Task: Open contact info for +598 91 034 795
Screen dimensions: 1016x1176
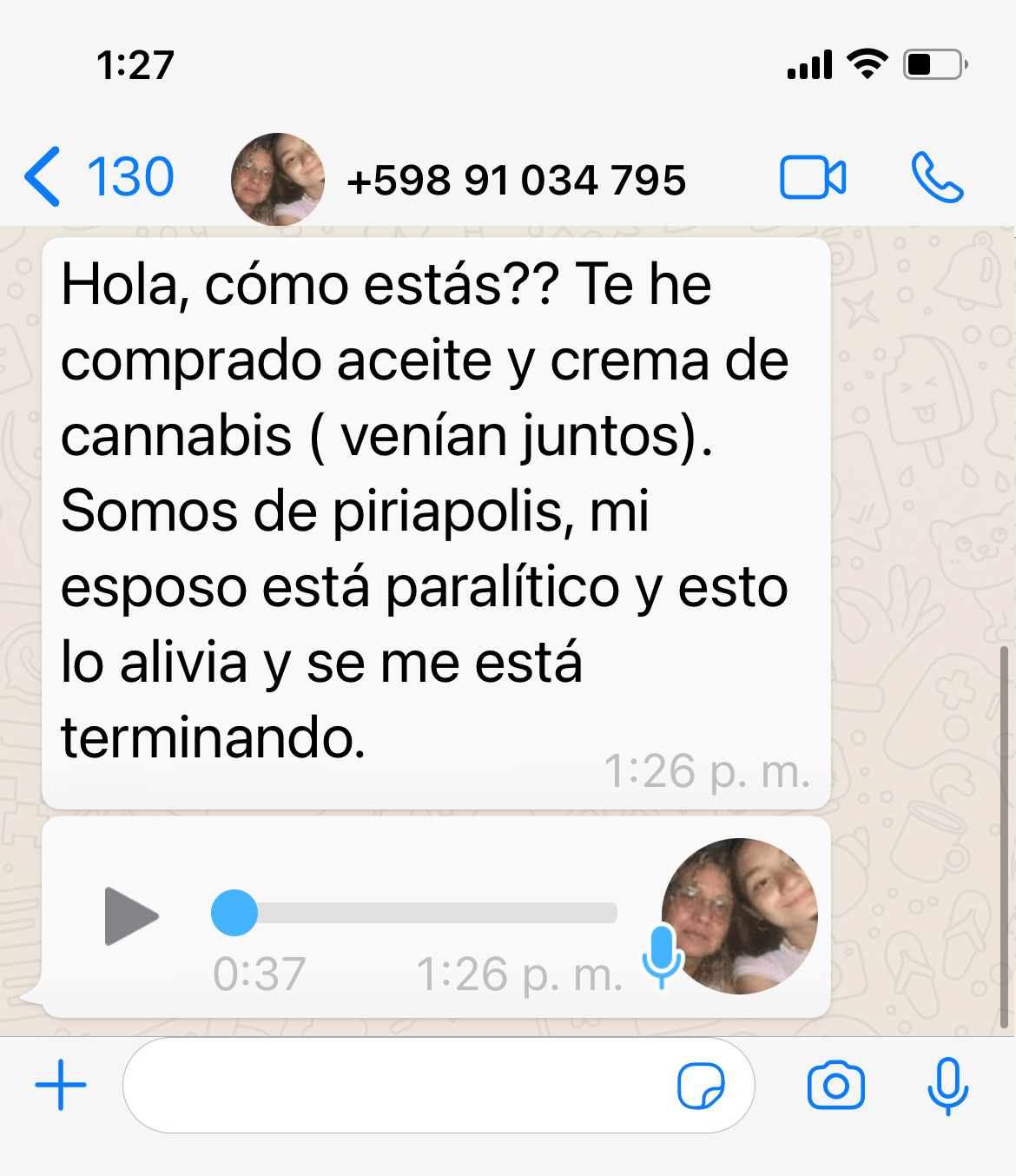Action: 516,180
